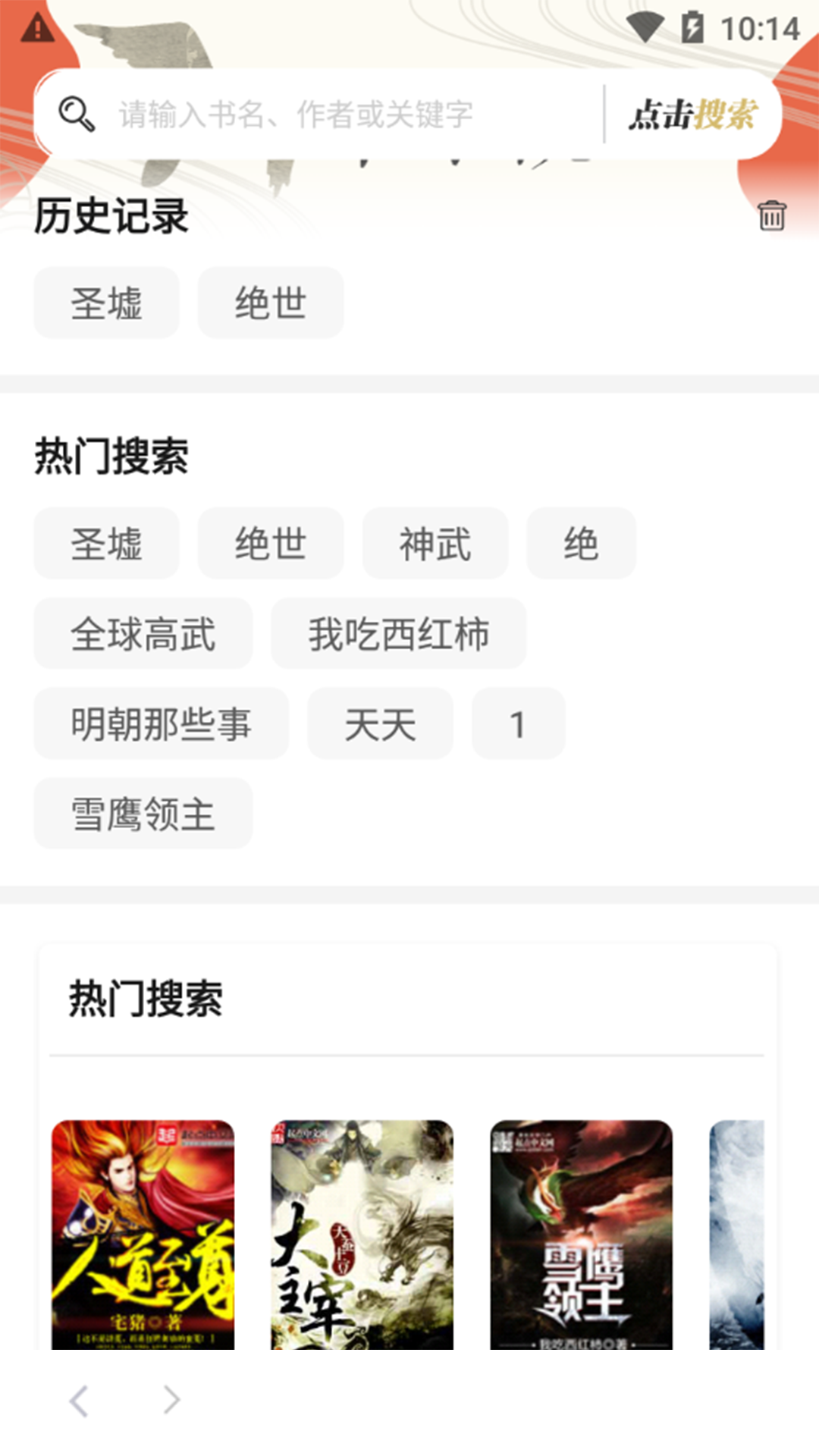Search for 我吃西红柿 via its chip

tap(398, 634)
